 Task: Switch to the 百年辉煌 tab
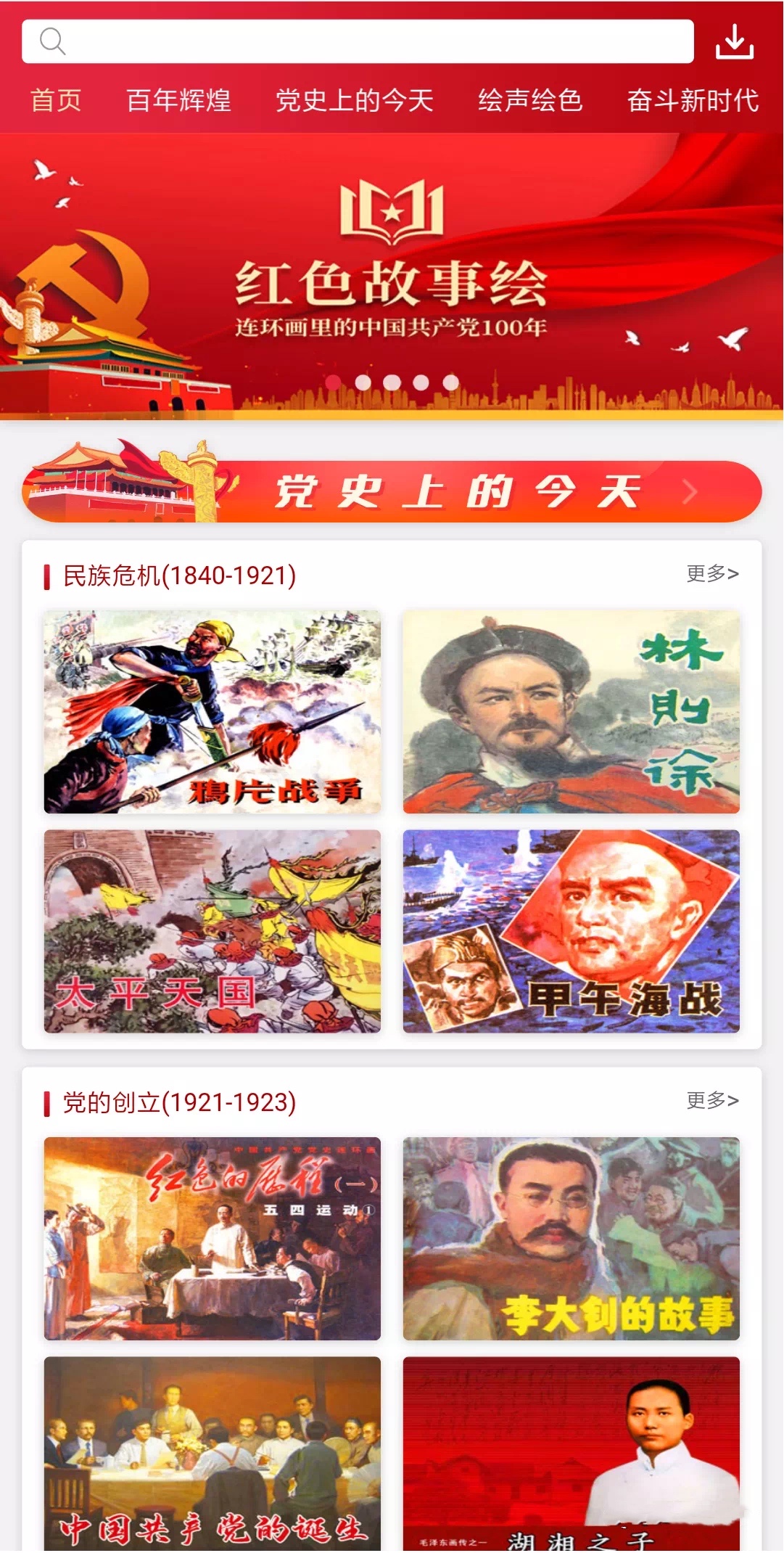click(178, 100)
